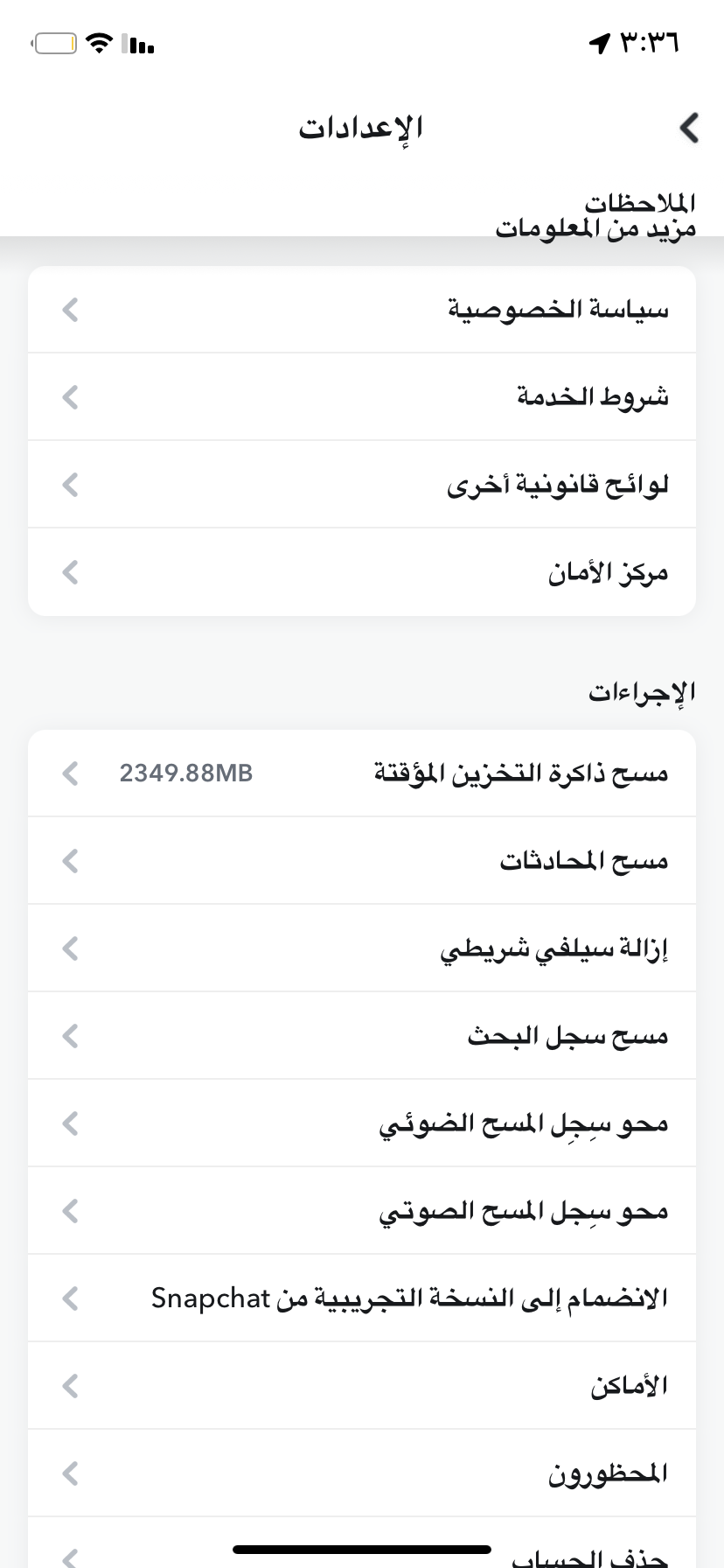Open شروط الخدمة
Viewport: 724px width, 1568px height.
click(x=362, y=397)
